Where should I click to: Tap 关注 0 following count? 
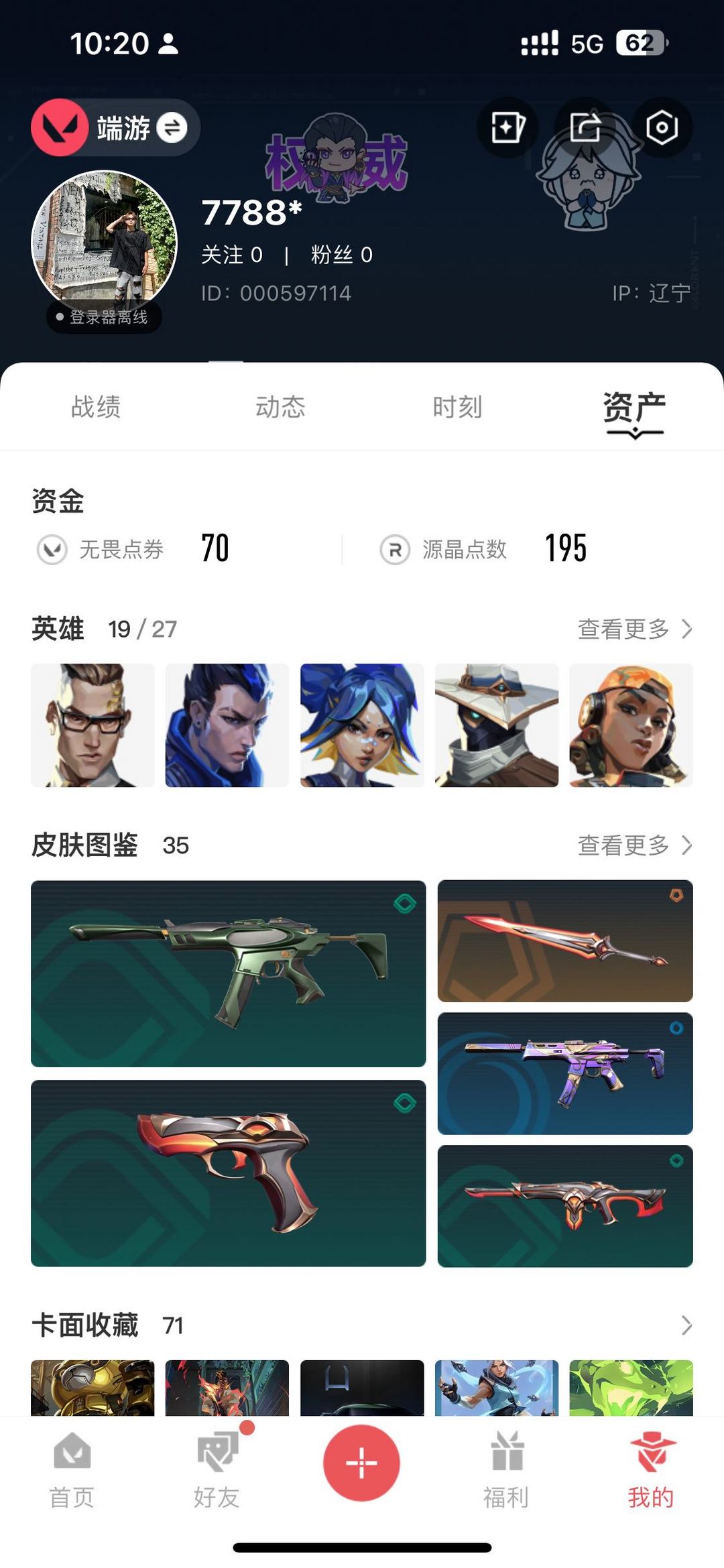[232, 255]
